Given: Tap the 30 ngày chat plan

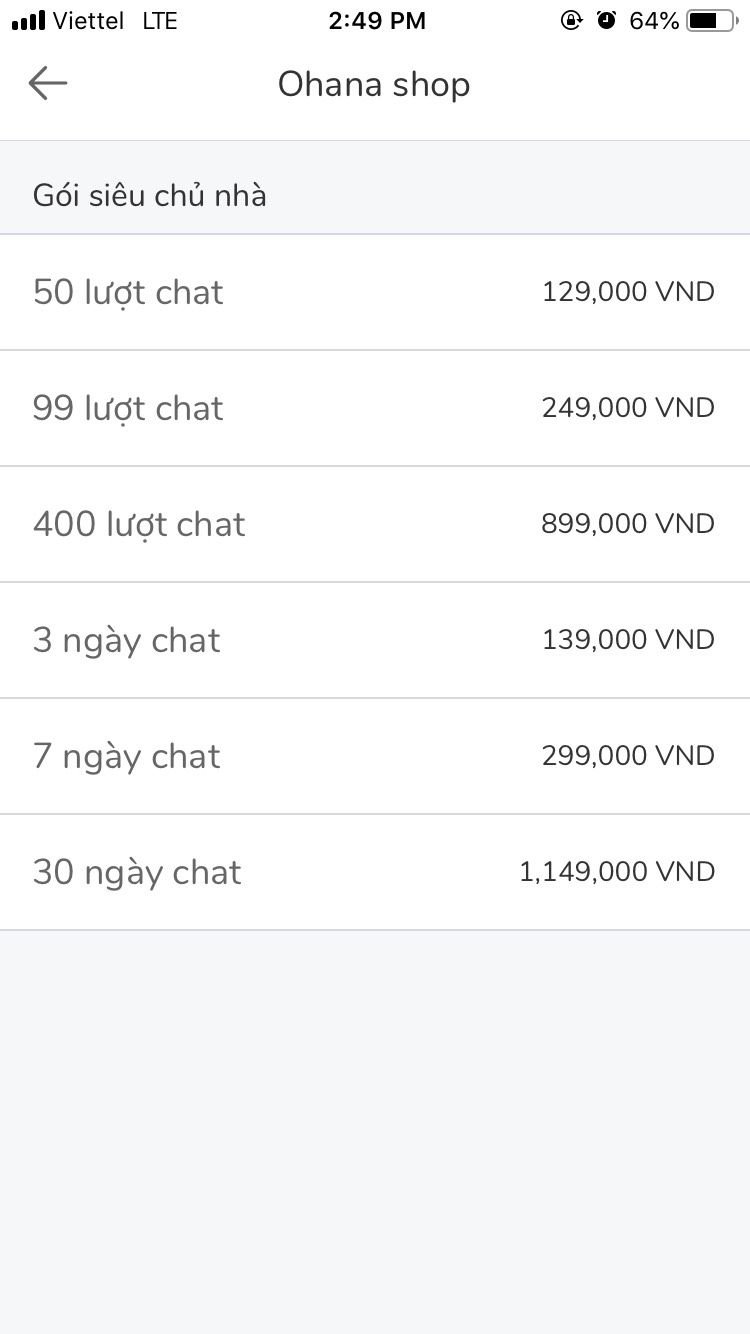Looking at the screenshot, I should [x=374, y=872].
